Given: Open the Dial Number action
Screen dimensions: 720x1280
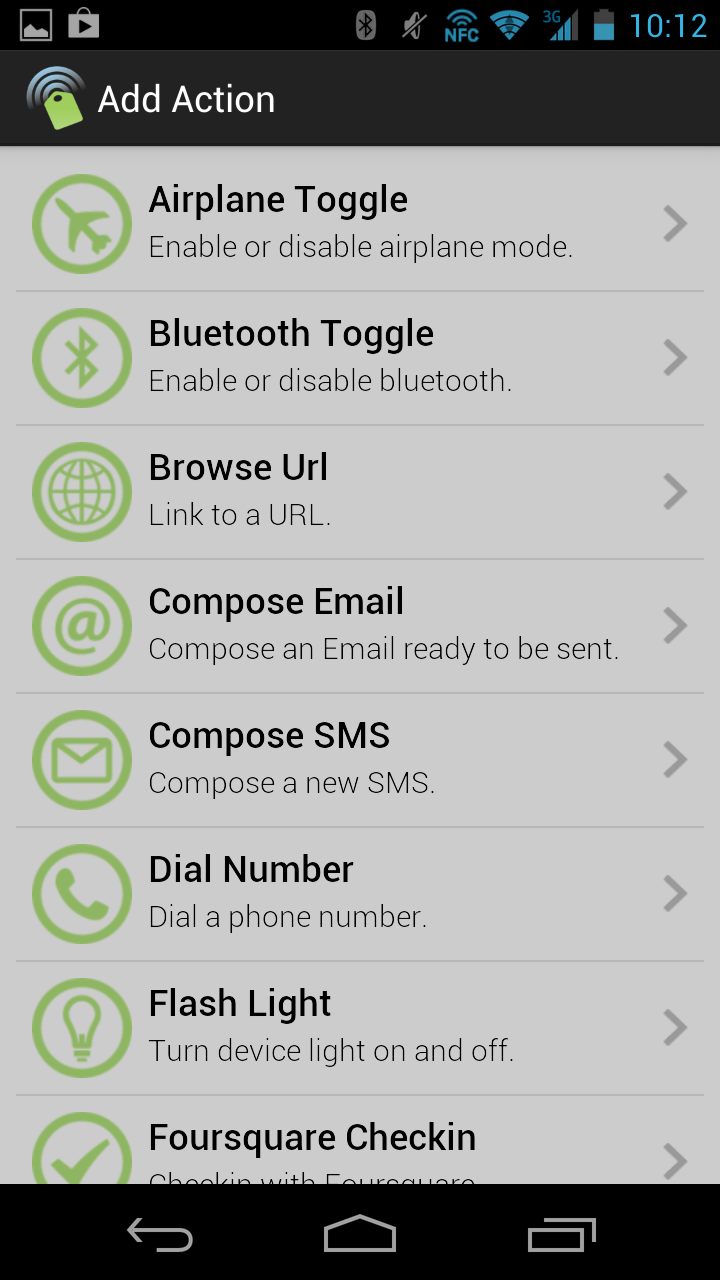Looking at the screenshot, I should [x=360, y=894].
